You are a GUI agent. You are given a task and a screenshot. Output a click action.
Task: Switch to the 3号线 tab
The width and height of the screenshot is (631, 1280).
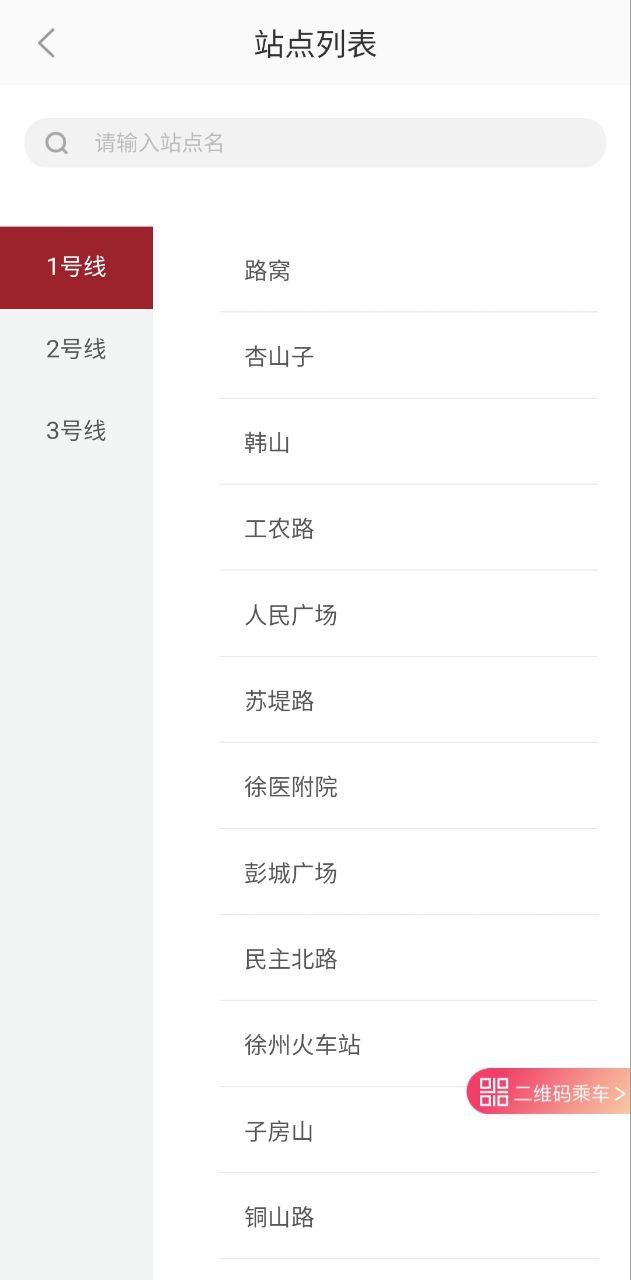click(x=76, y=431)
